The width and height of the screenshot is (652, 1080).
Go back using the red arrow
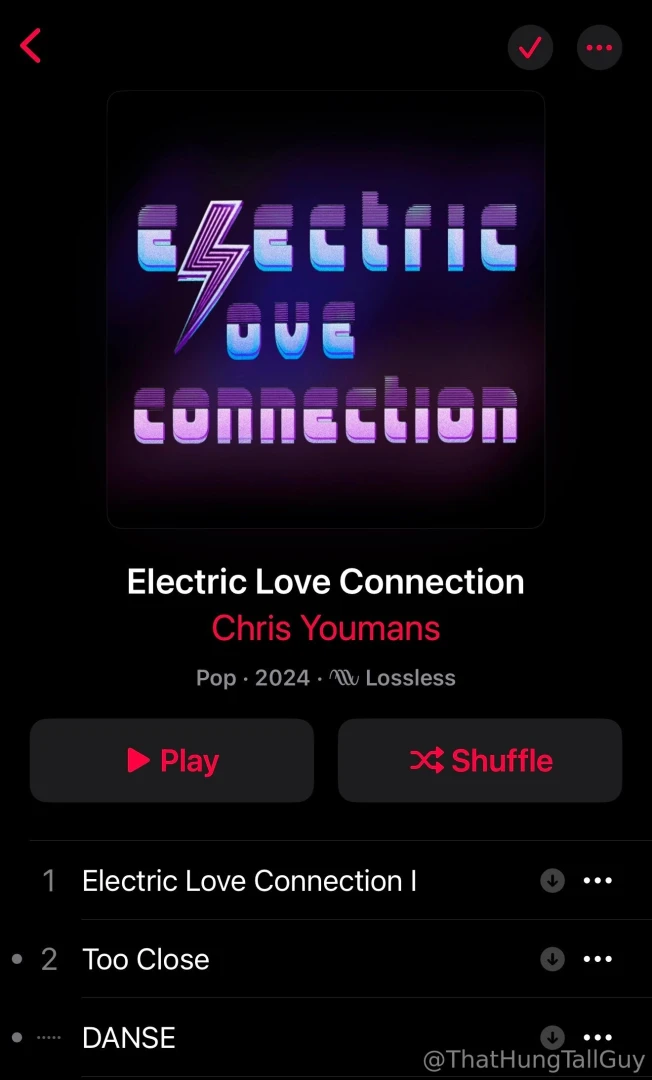31,46
